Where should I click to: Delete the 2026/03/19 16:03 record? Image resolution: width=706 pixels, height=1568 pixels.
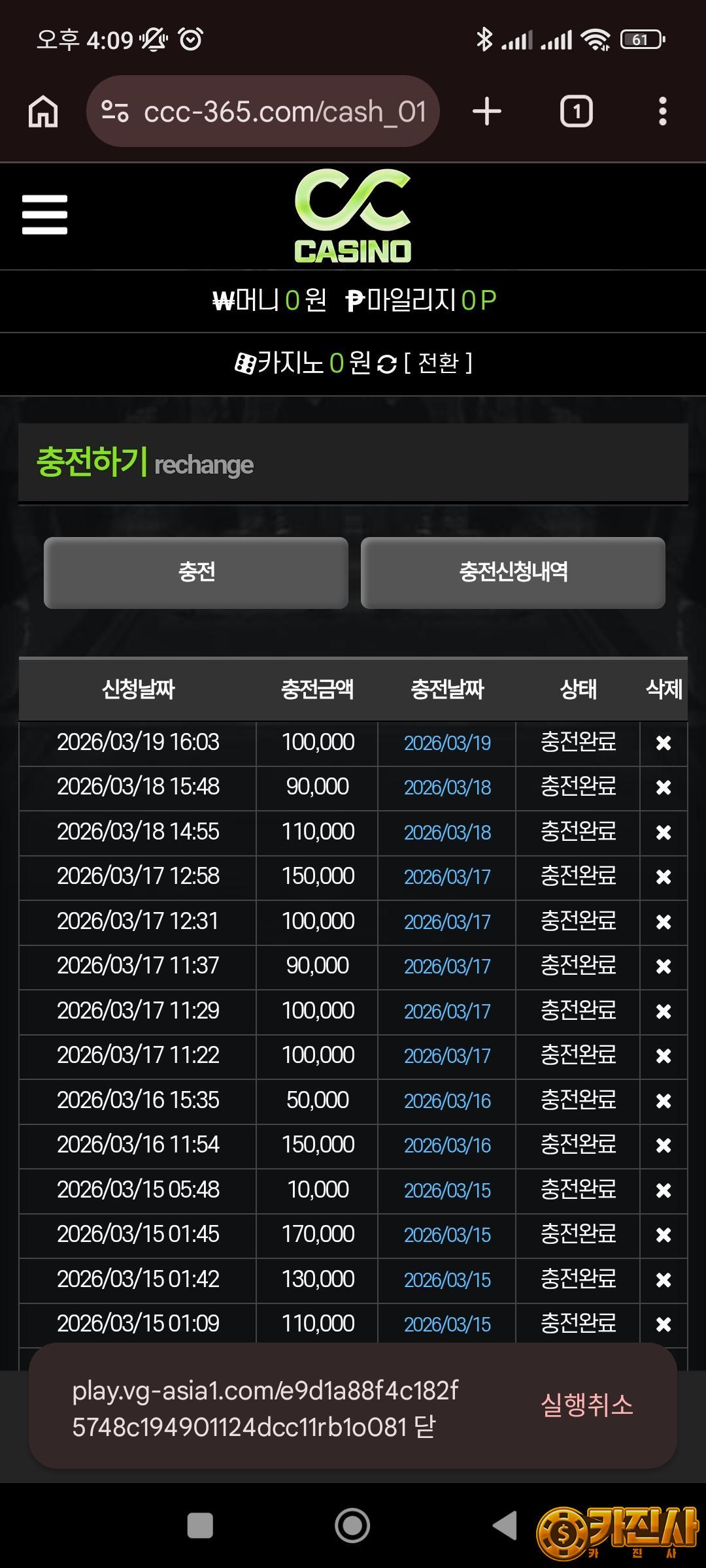tap(664, 743)
